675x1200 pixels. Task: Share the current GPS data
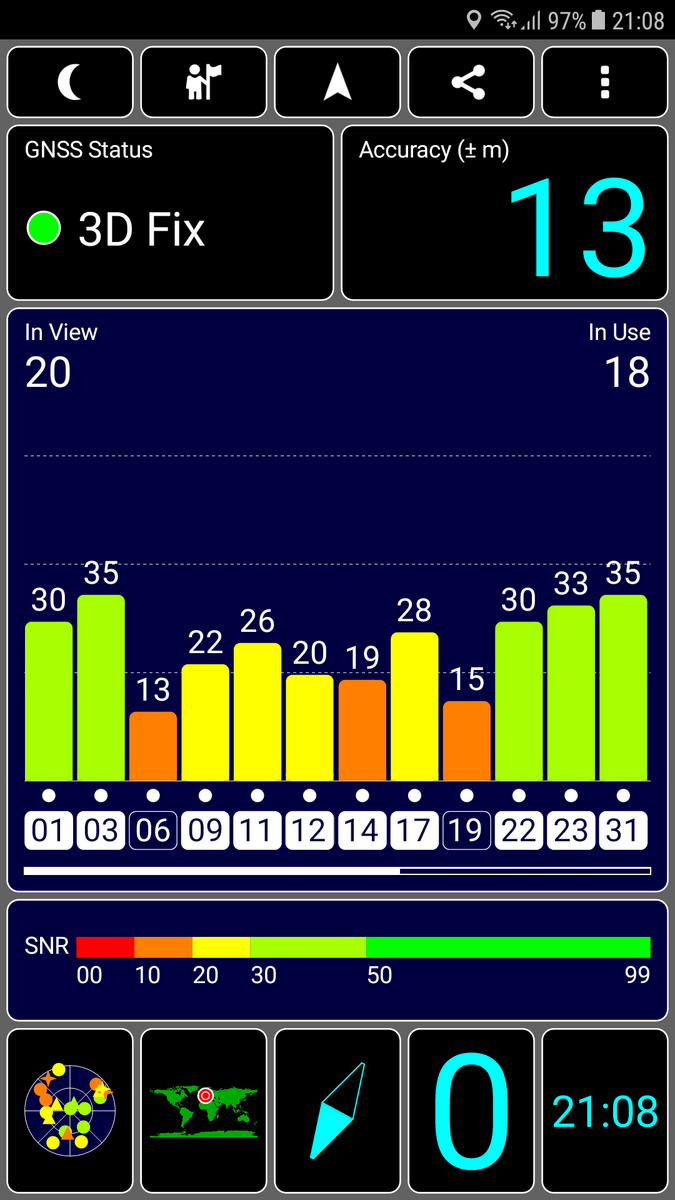(x=471, y=83)
